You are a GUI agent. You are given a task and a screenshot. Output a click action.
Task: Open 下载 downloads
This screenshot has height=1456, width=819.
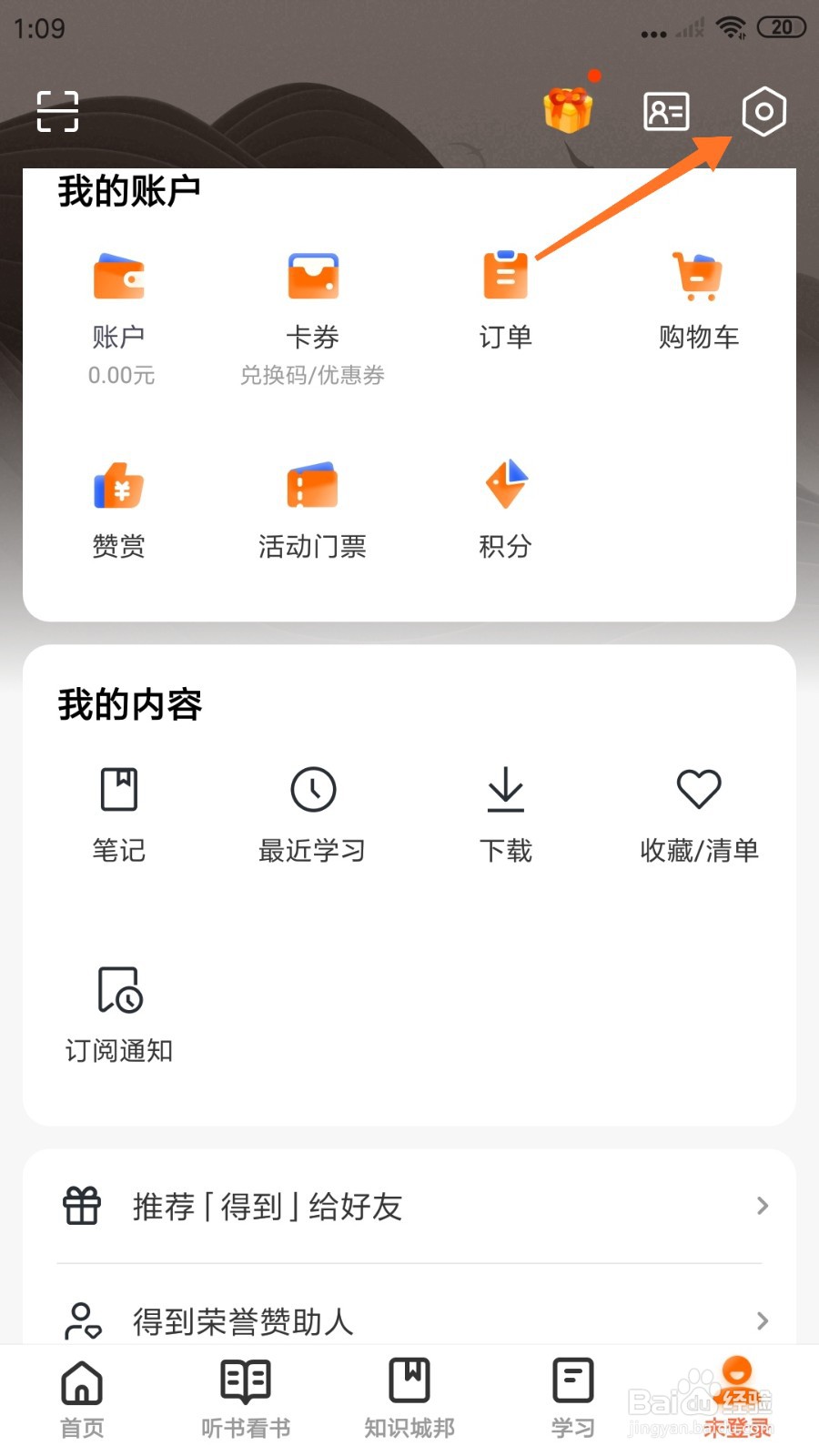click(505, 813)
